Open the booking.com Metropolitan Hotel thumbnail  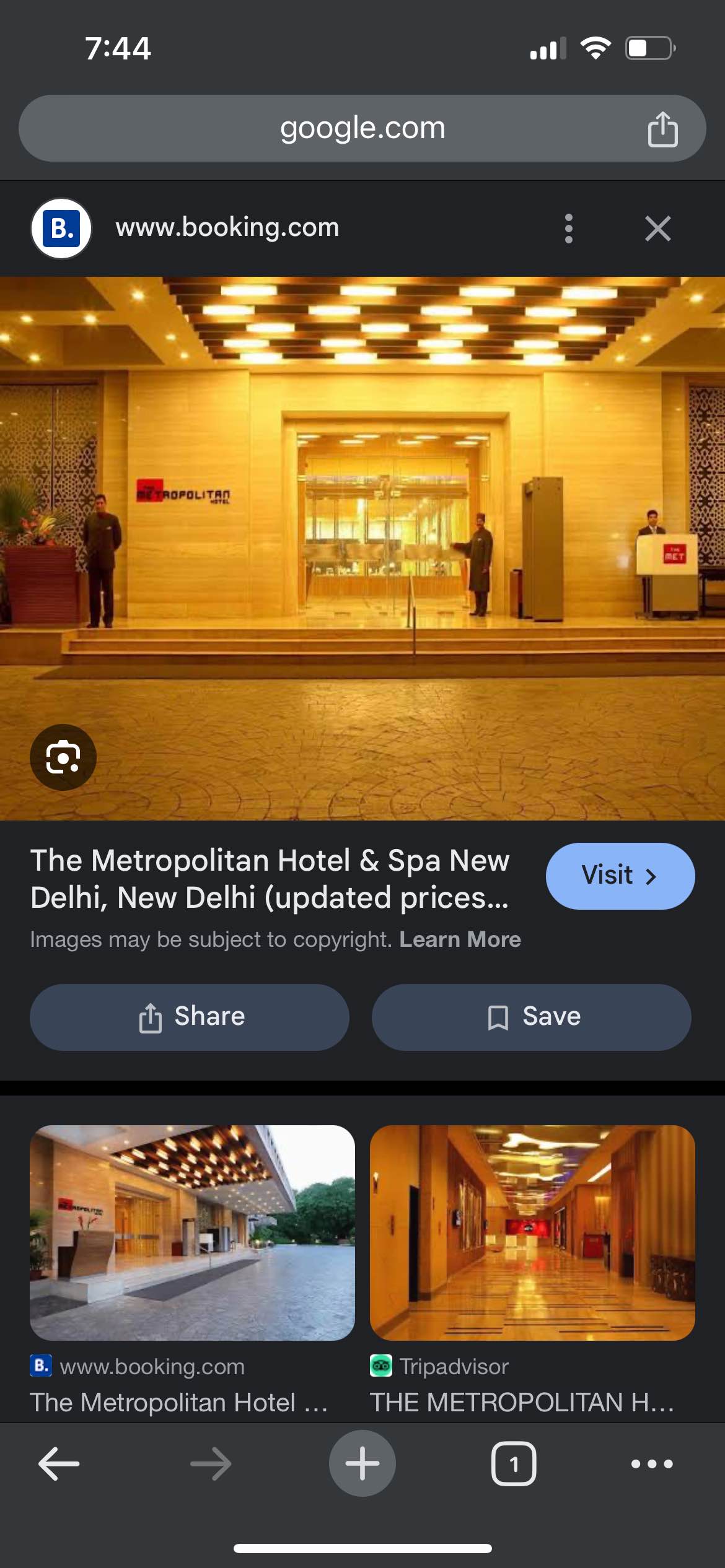pyautogui.click(x=192, y=1232)
